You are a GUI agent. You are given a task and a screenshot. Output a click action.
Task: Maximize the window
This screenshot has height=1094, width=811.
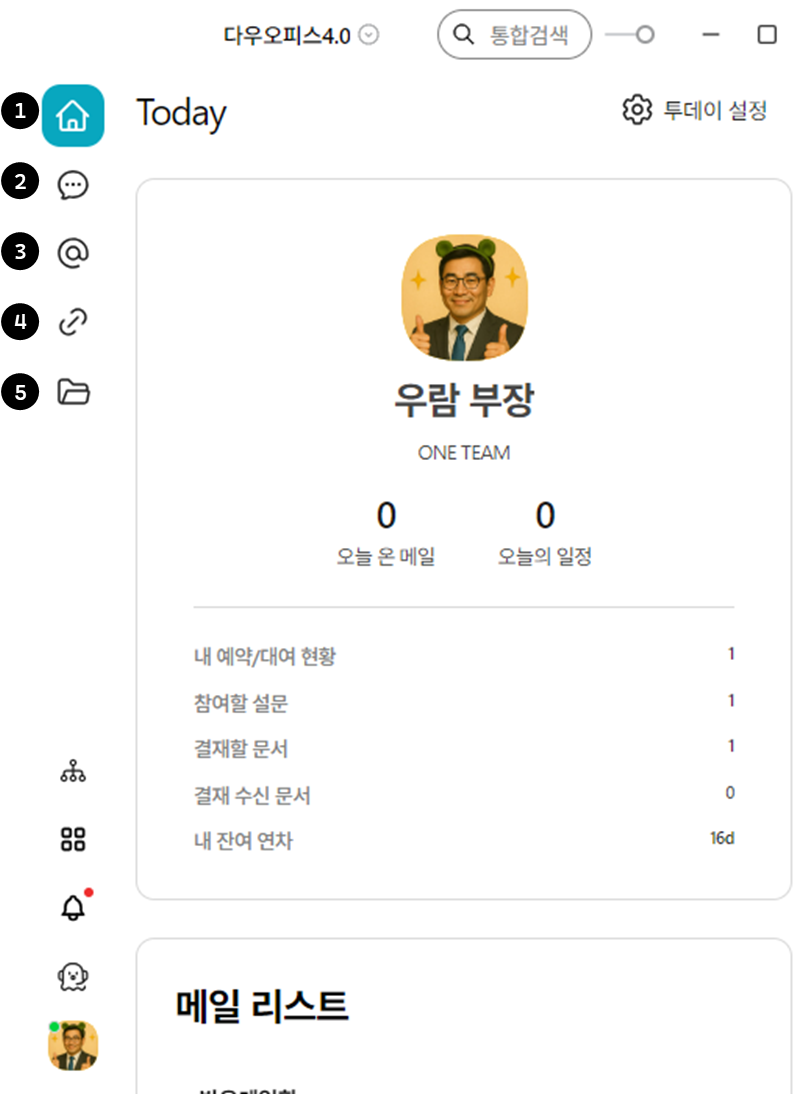click(x=767, y=35)
